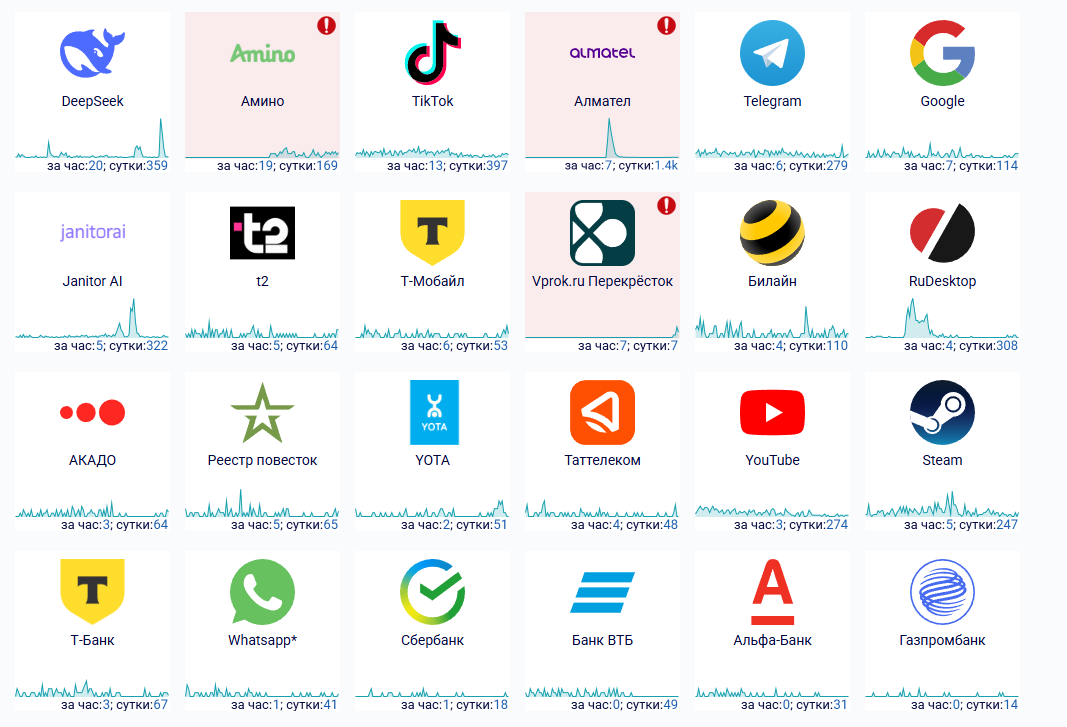Viewport: 1067px width, 727px height.
Task: Check Steam outage statistics
Action: 942,430
